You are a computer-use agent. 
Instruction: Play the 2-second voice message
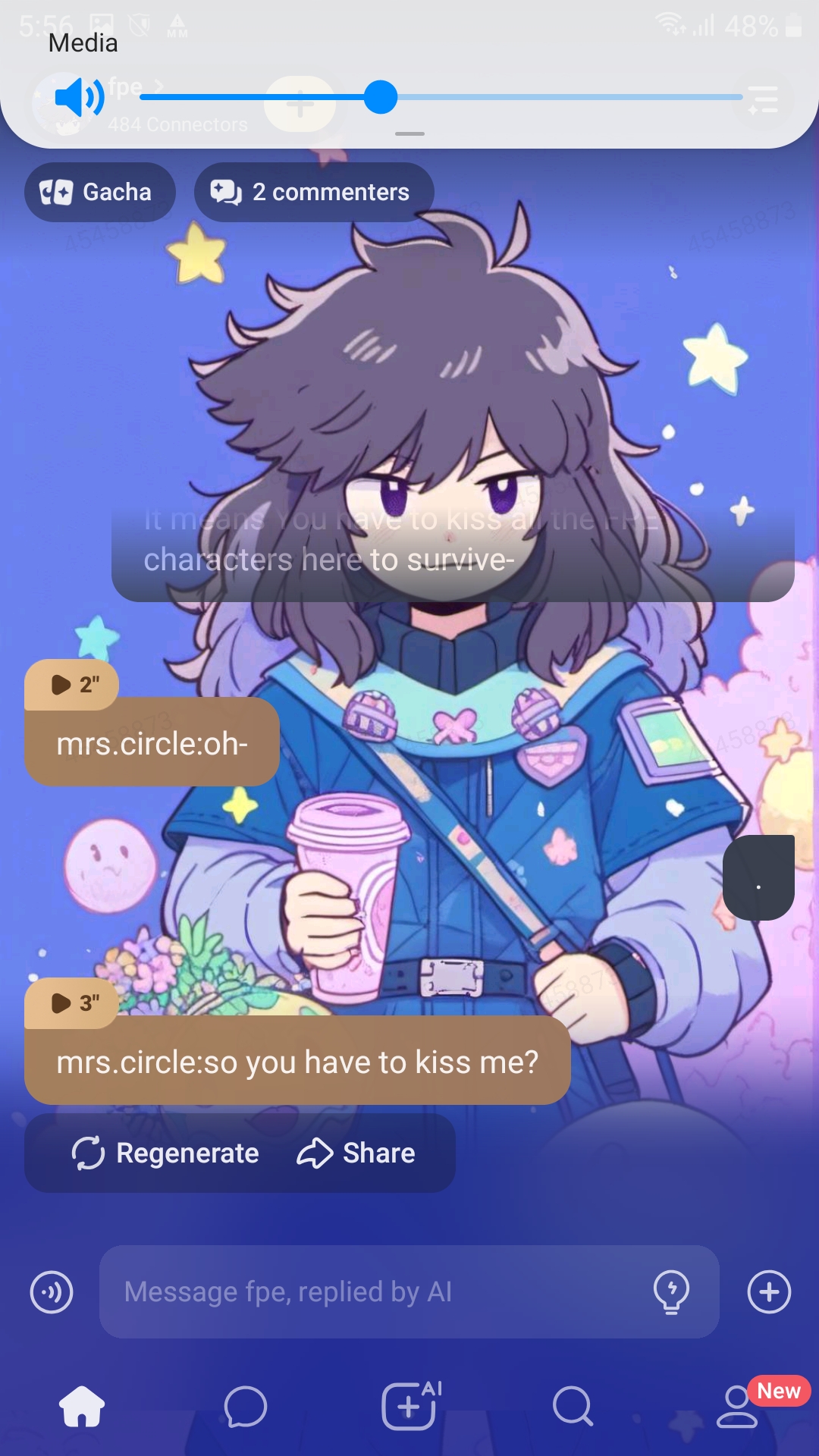(73, 685)
